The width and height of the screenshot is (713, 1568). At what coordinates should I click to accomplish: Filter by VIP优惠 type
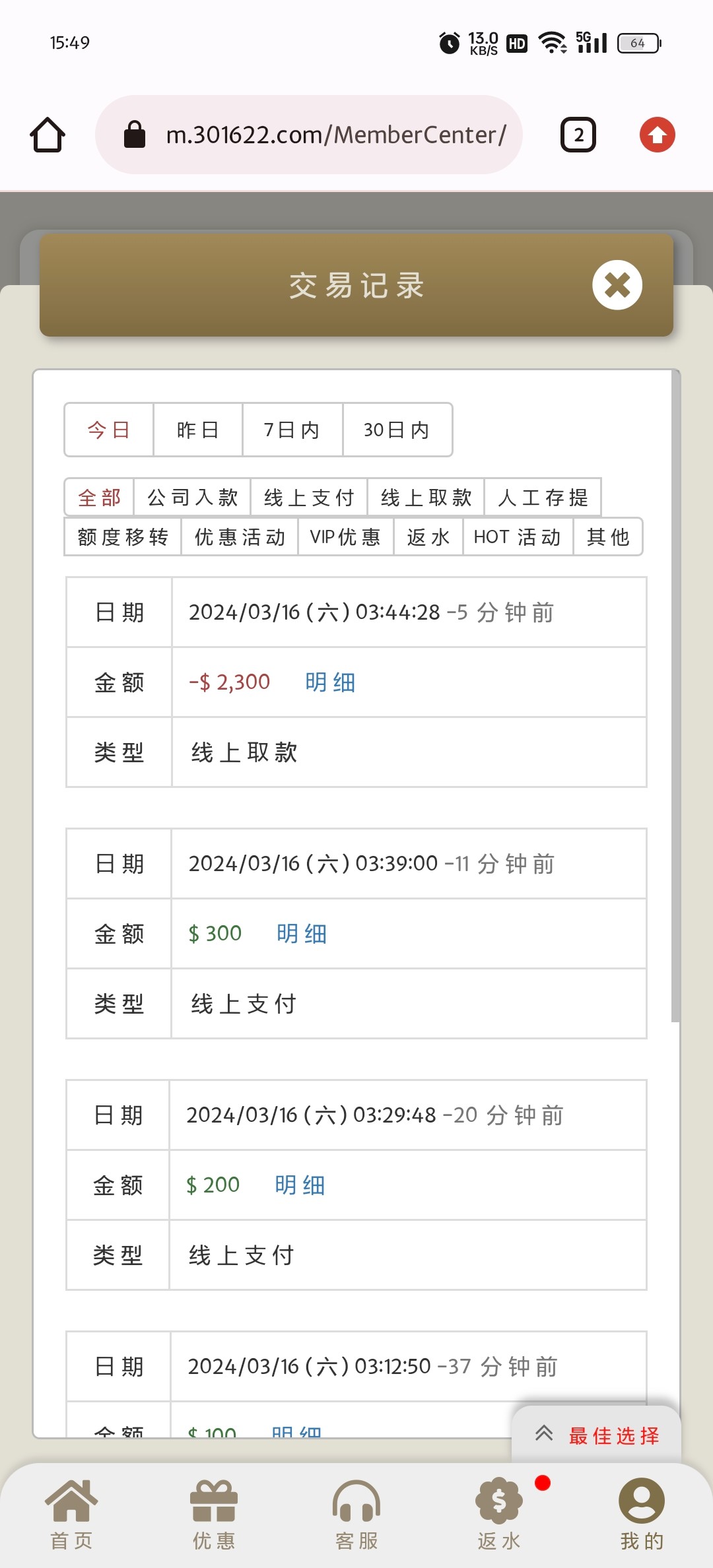point(345,537)
